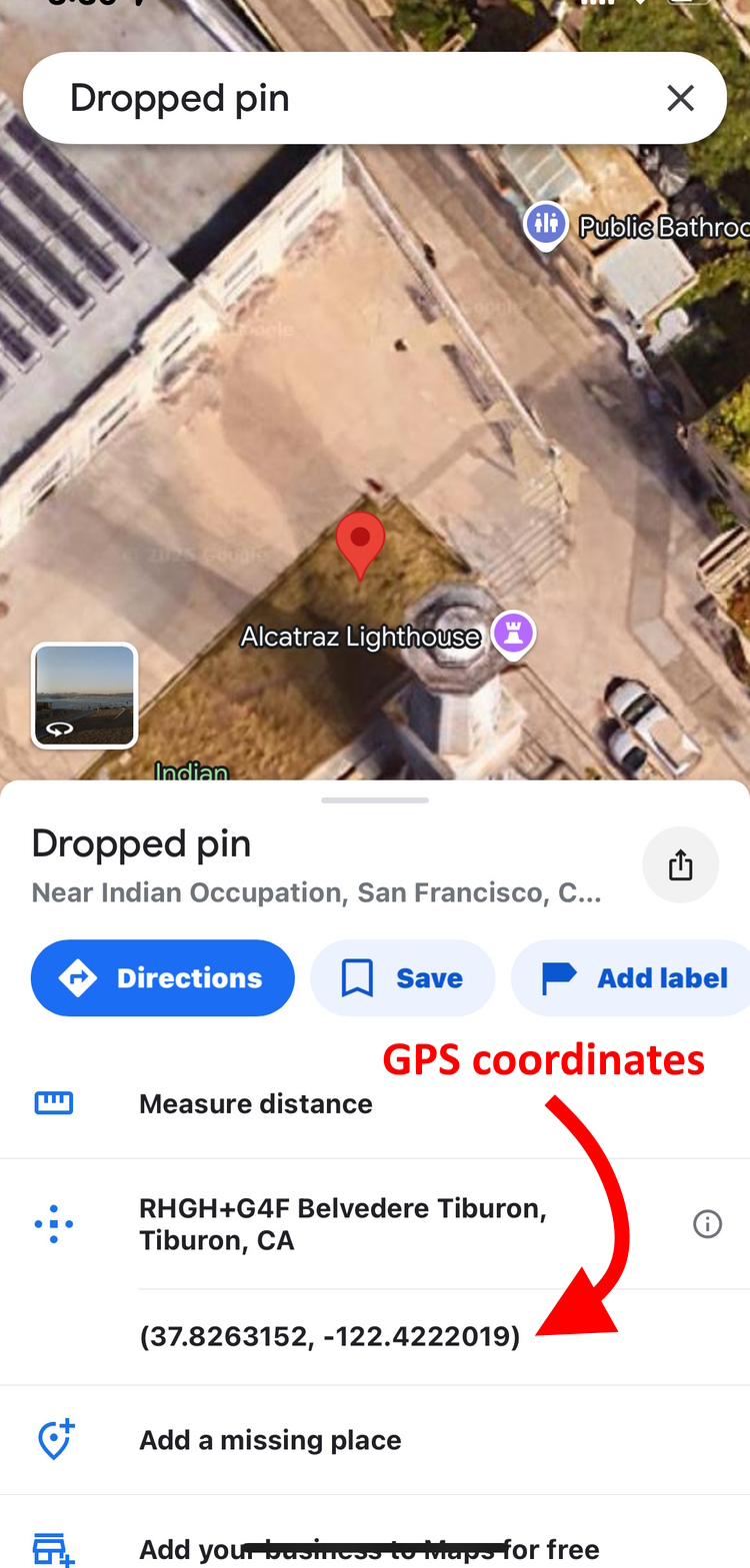Share the dropped pin location
Viewport: 750px width, 1568px height.
coord(680,864)
